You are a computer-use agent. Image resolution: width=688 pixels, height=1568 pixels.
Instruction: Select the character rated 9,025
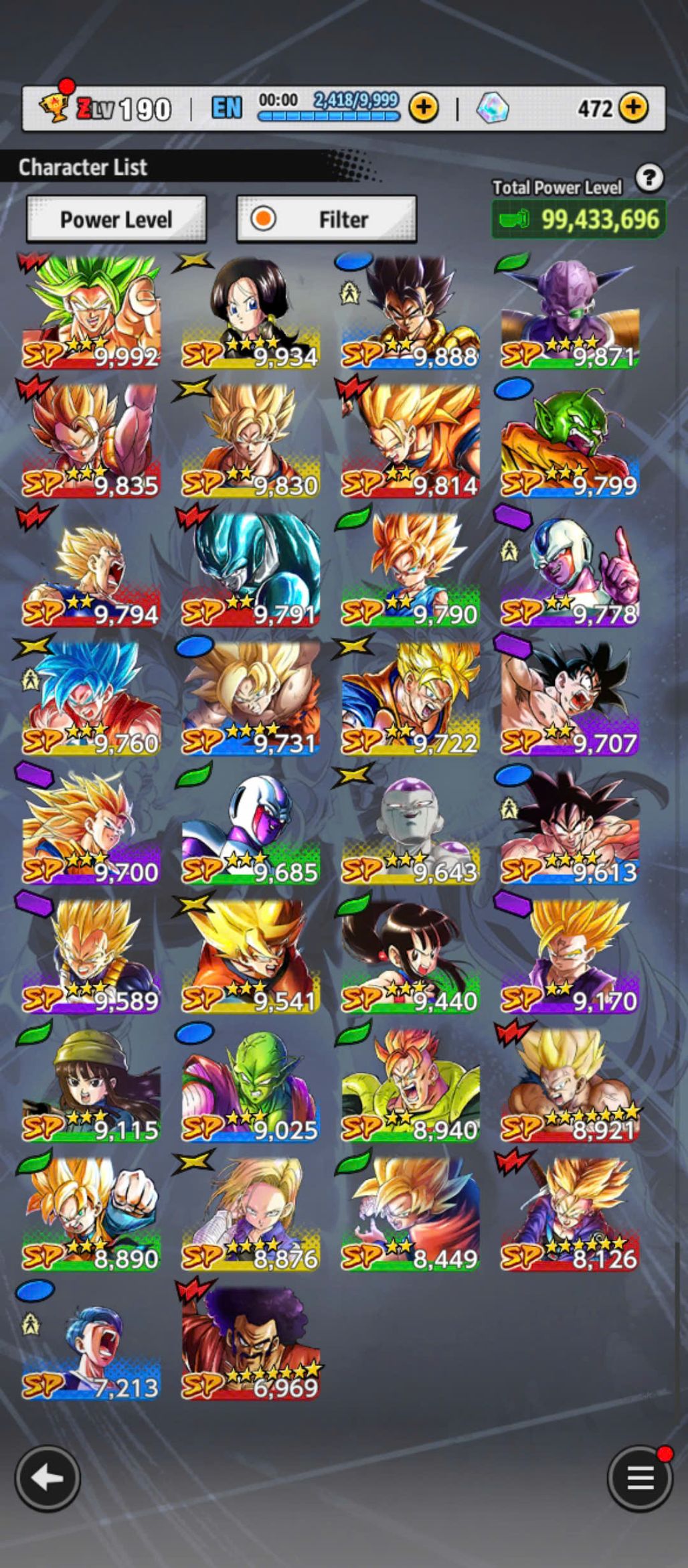click(x=250, y=1086)
